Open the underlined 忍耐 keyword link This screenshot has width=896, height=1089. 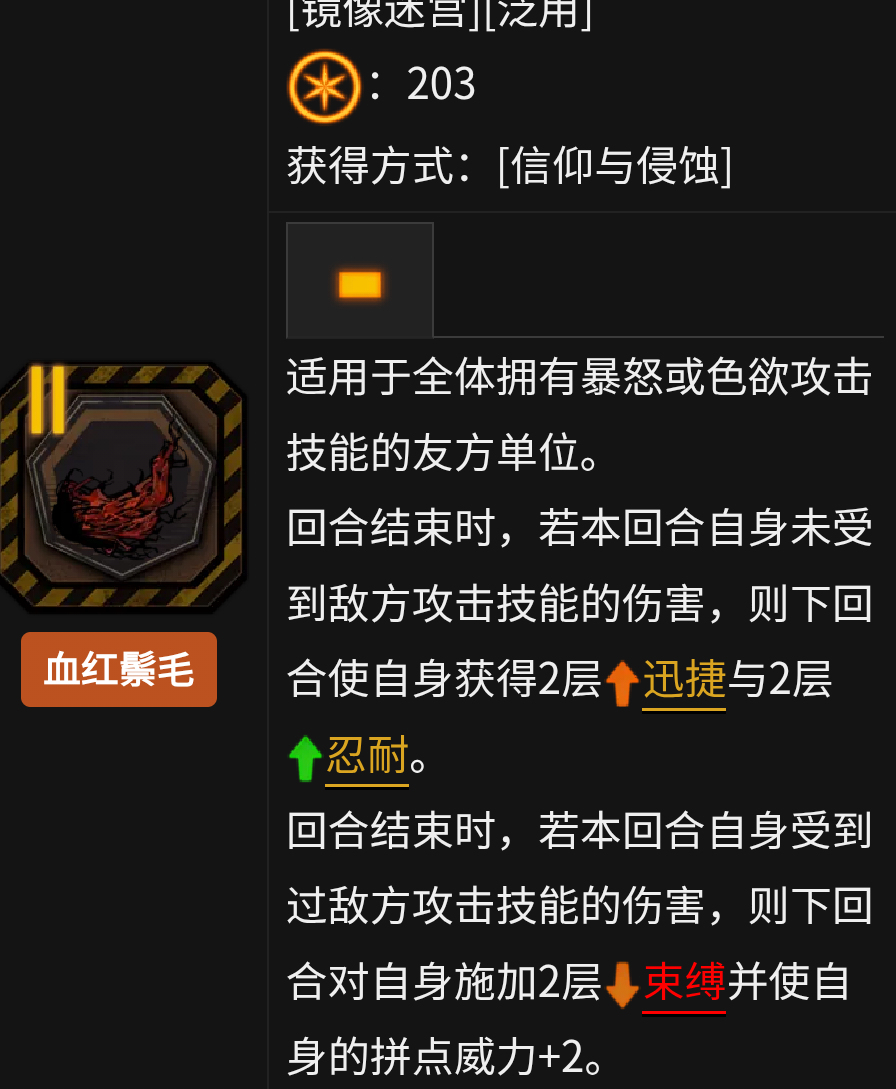[367, 757]
